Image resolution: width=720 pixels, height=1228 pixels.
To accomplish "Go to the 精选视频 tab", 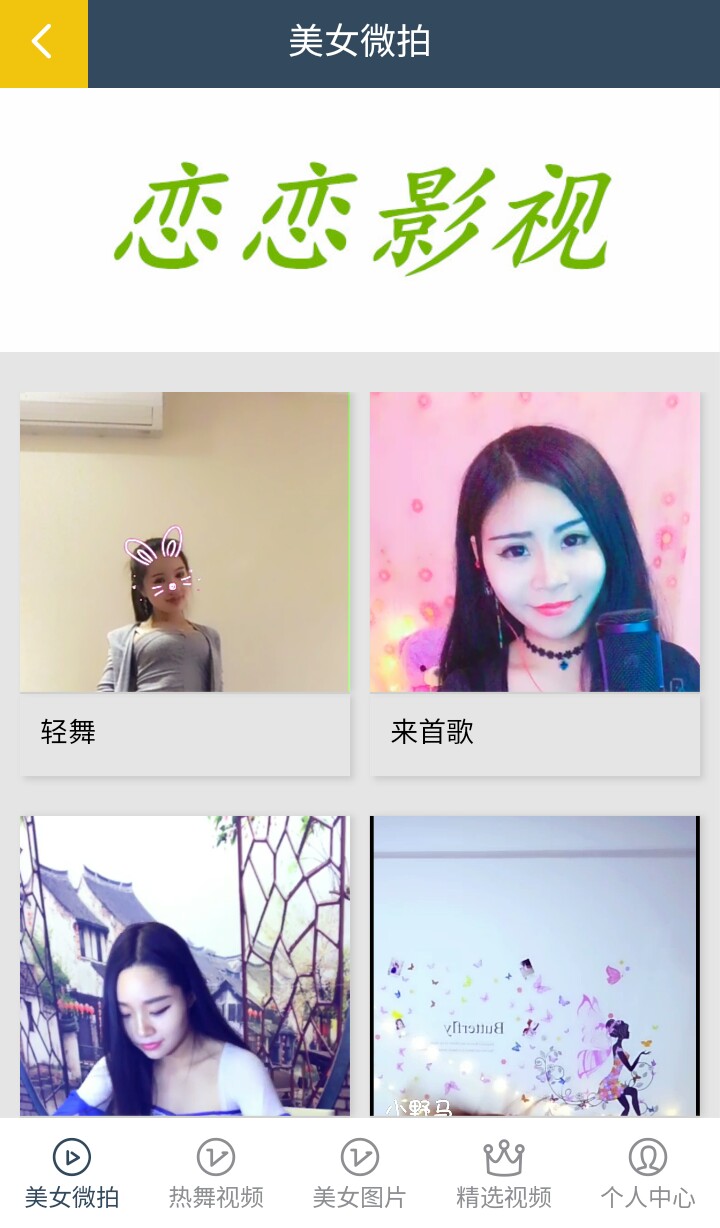I will 504,1173.
